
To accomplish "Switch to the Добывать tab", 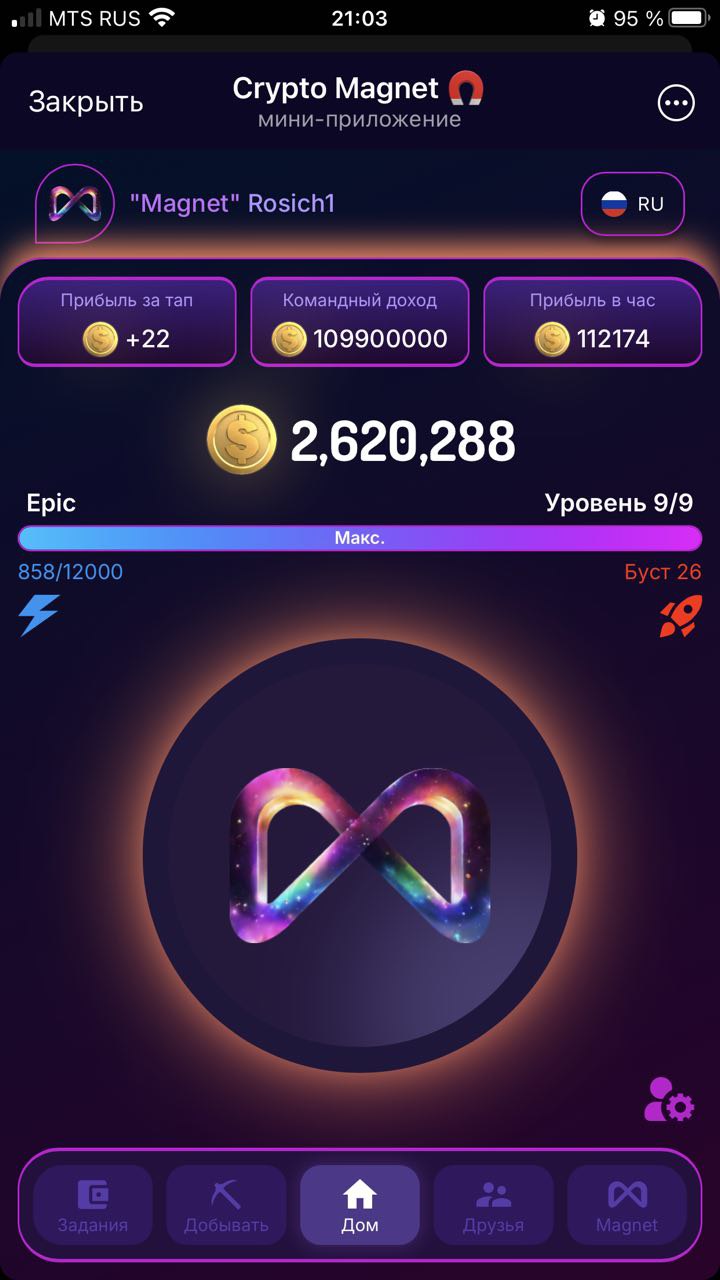I will [226, 1205].
